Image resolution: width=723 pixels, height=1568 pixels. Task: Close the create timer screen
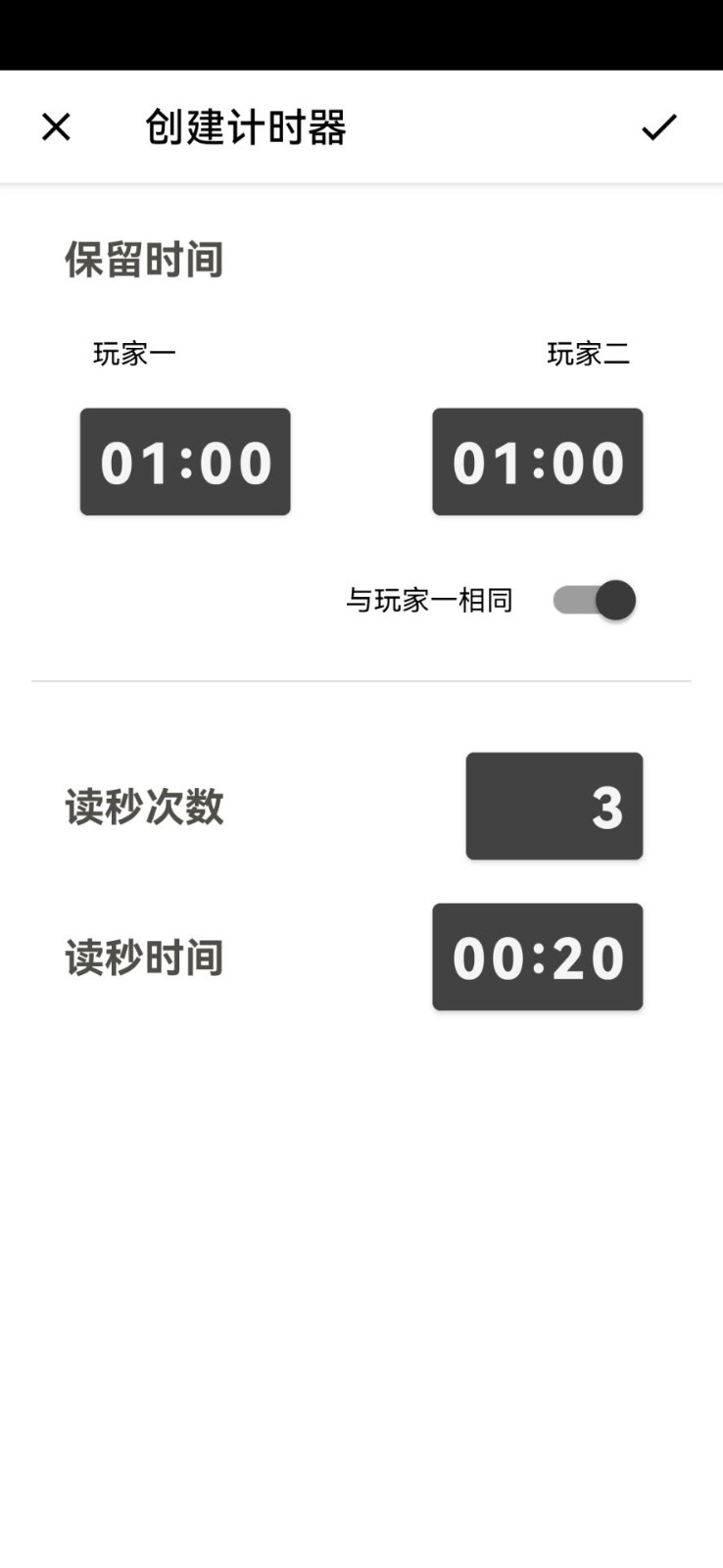point(56,126)
